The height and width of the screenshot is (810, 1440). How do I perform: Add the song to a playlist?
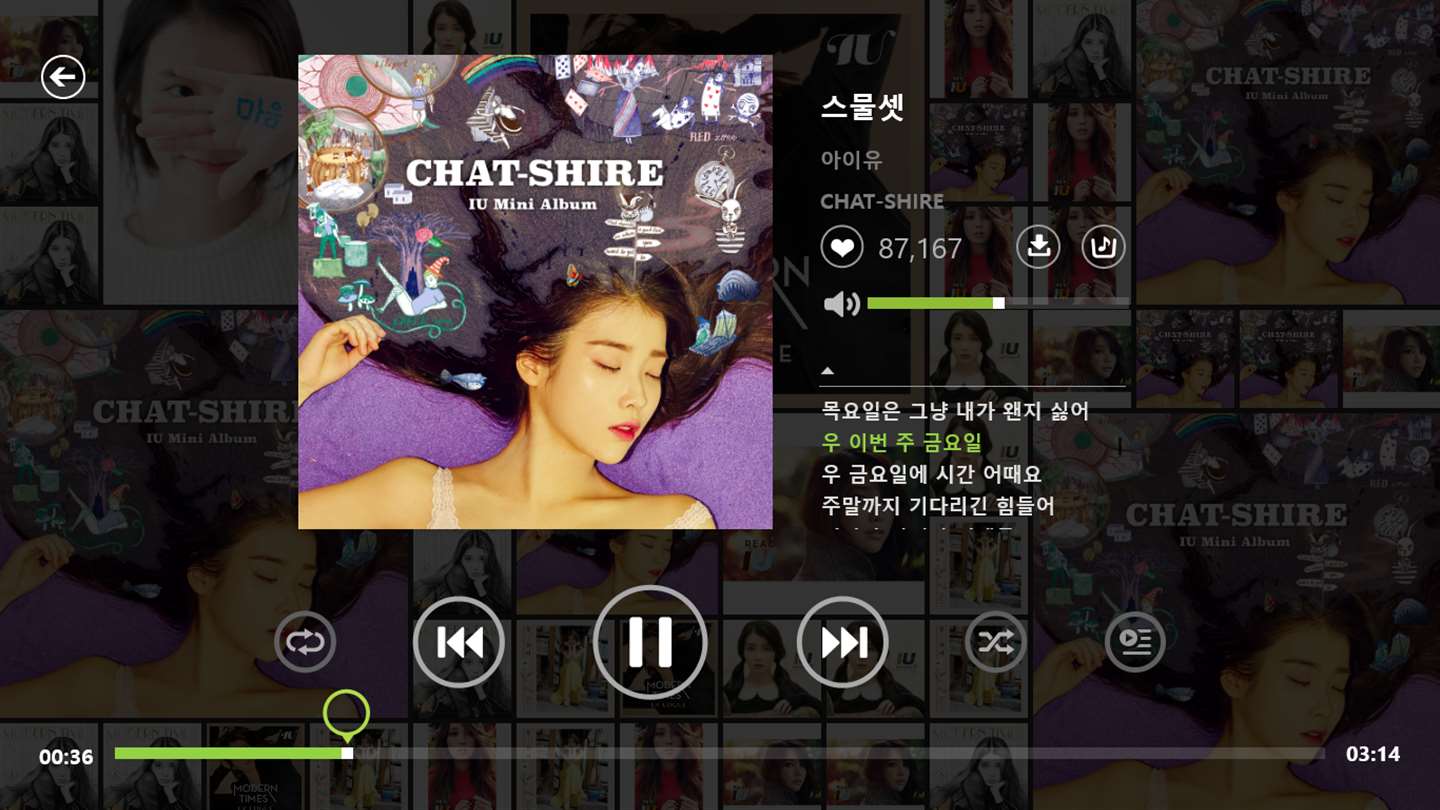1103,247
